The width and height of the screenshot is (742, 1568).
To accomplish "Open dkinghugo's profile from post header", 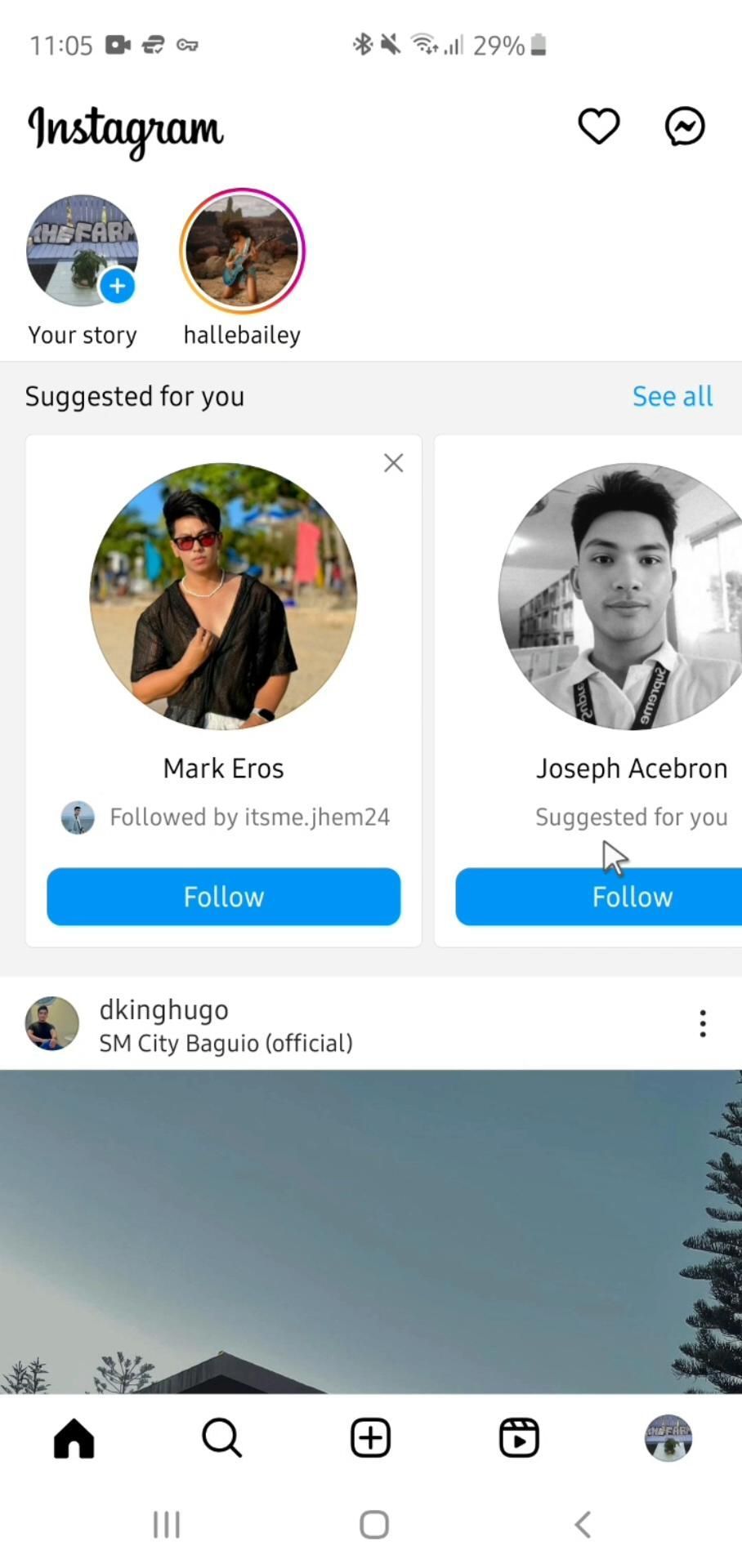I will [x=163, y=1010].
